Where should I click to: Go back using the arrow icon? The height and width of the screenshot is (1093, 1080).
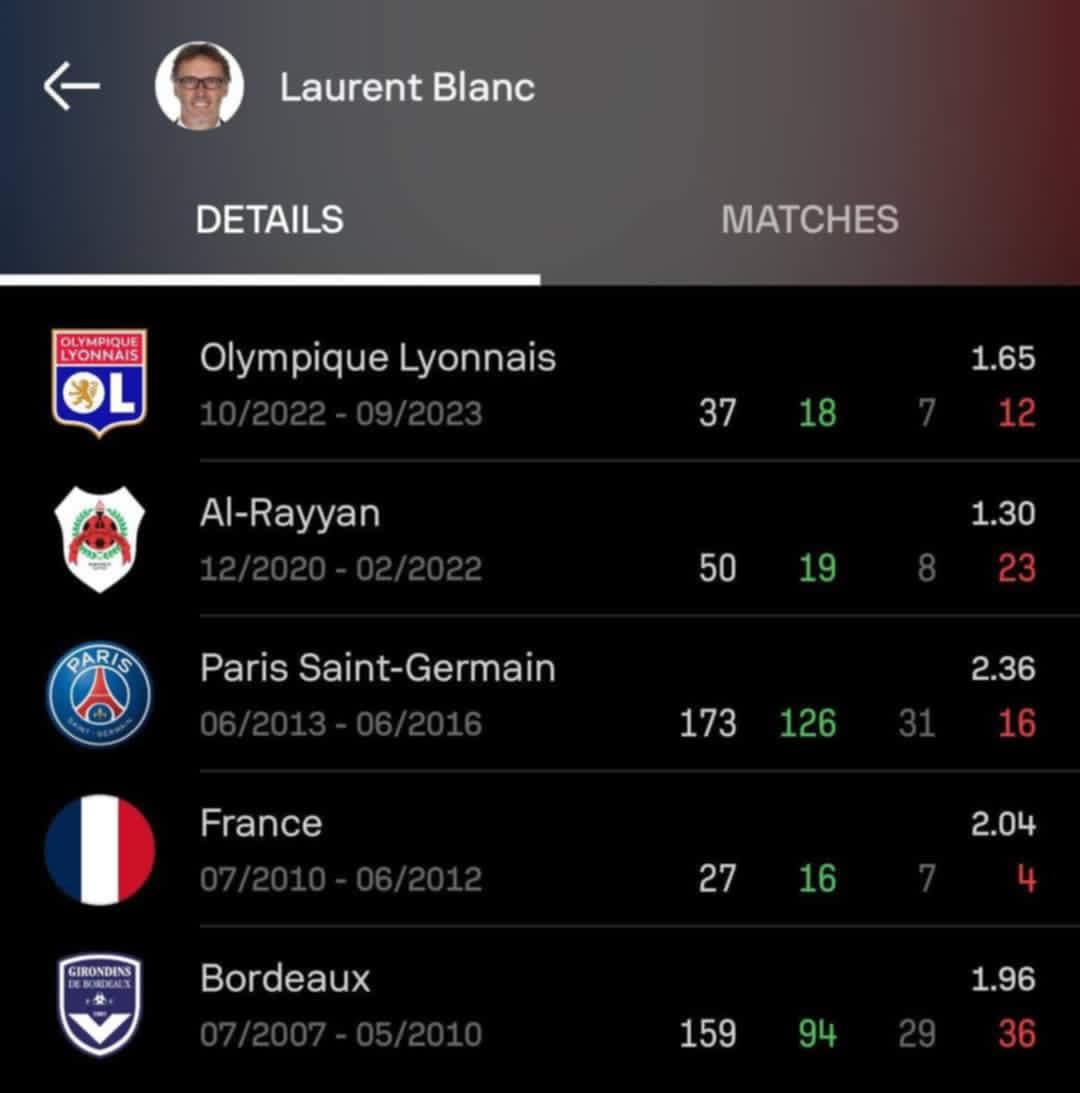[71, 87]
